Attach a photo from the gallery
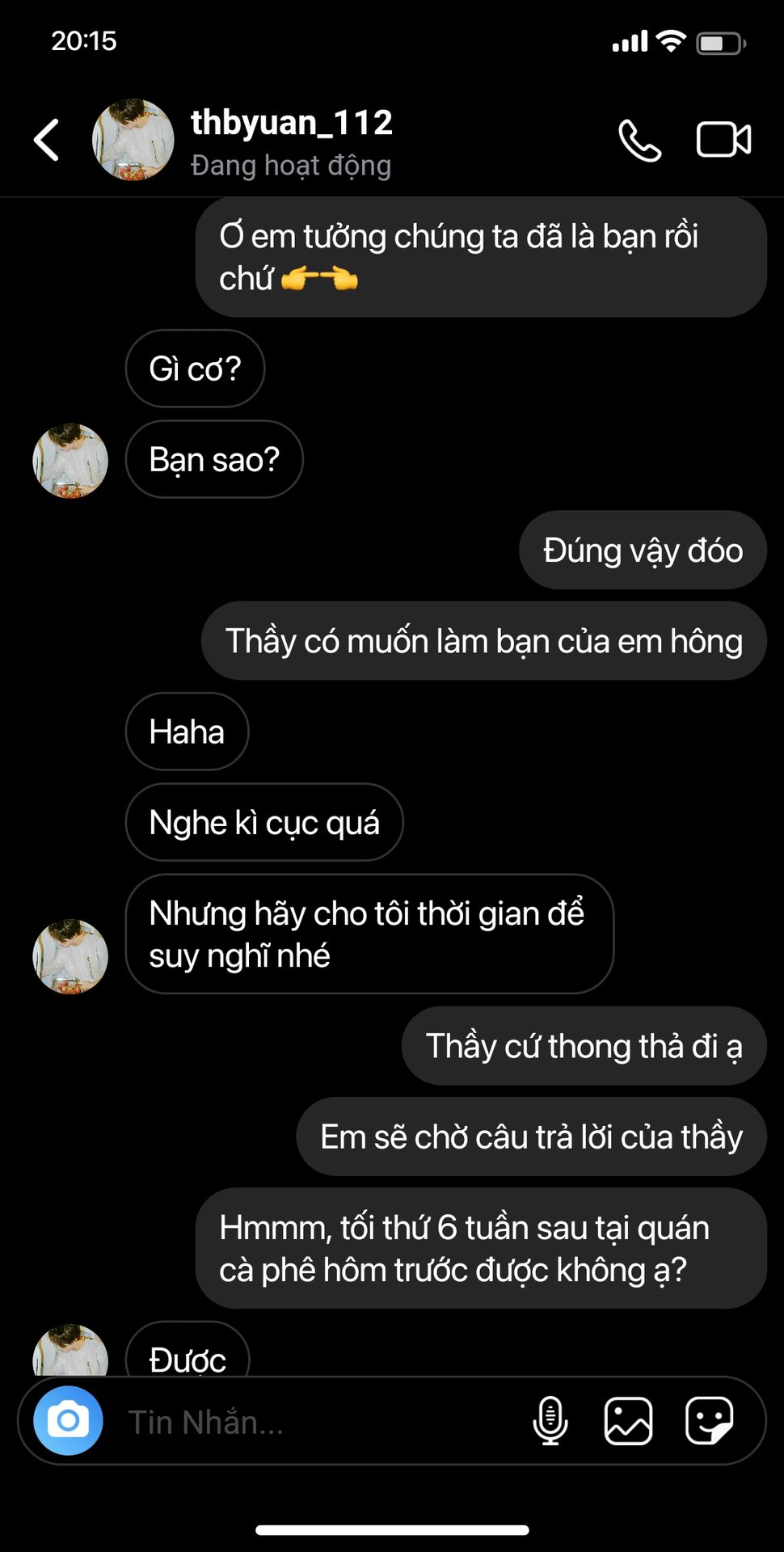 (628, 1420)
